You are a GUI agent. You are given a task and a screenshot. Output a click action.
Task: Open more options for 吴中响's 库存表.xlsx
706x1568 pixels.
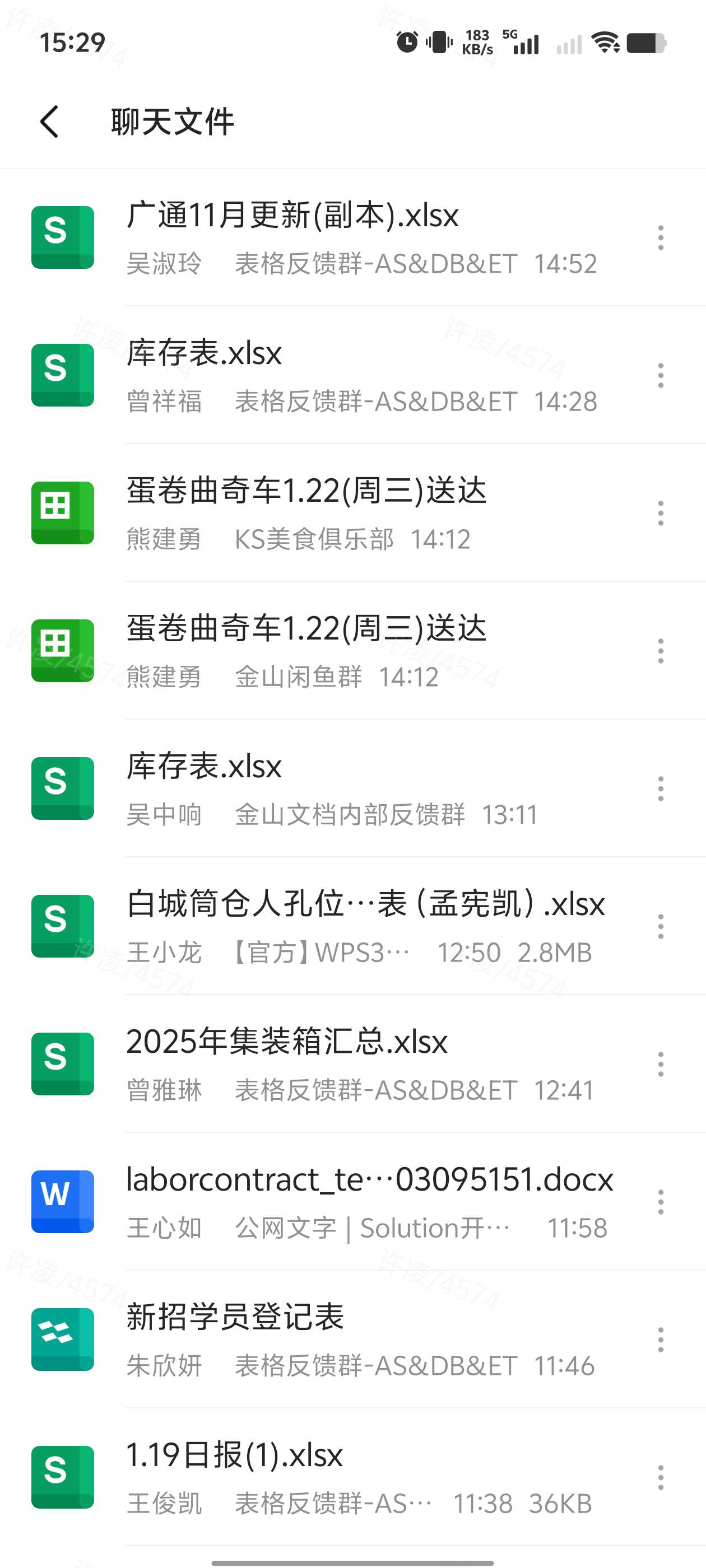pyautogui.click(x=660, y=788)
